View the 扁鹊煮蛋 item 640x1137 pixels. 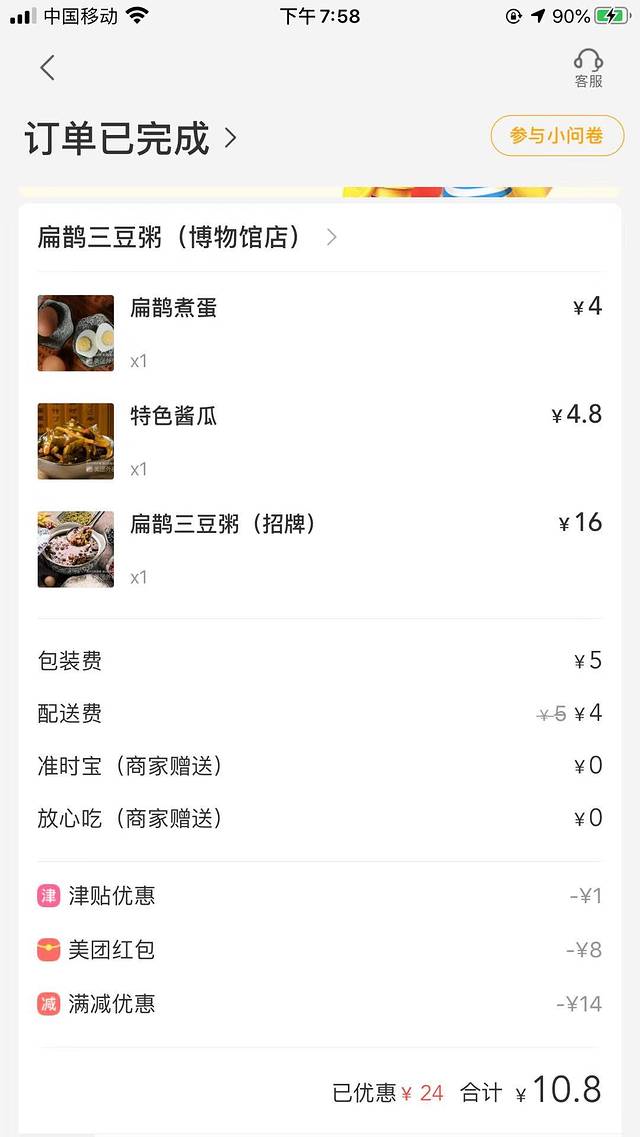click(x=173, y=308)
